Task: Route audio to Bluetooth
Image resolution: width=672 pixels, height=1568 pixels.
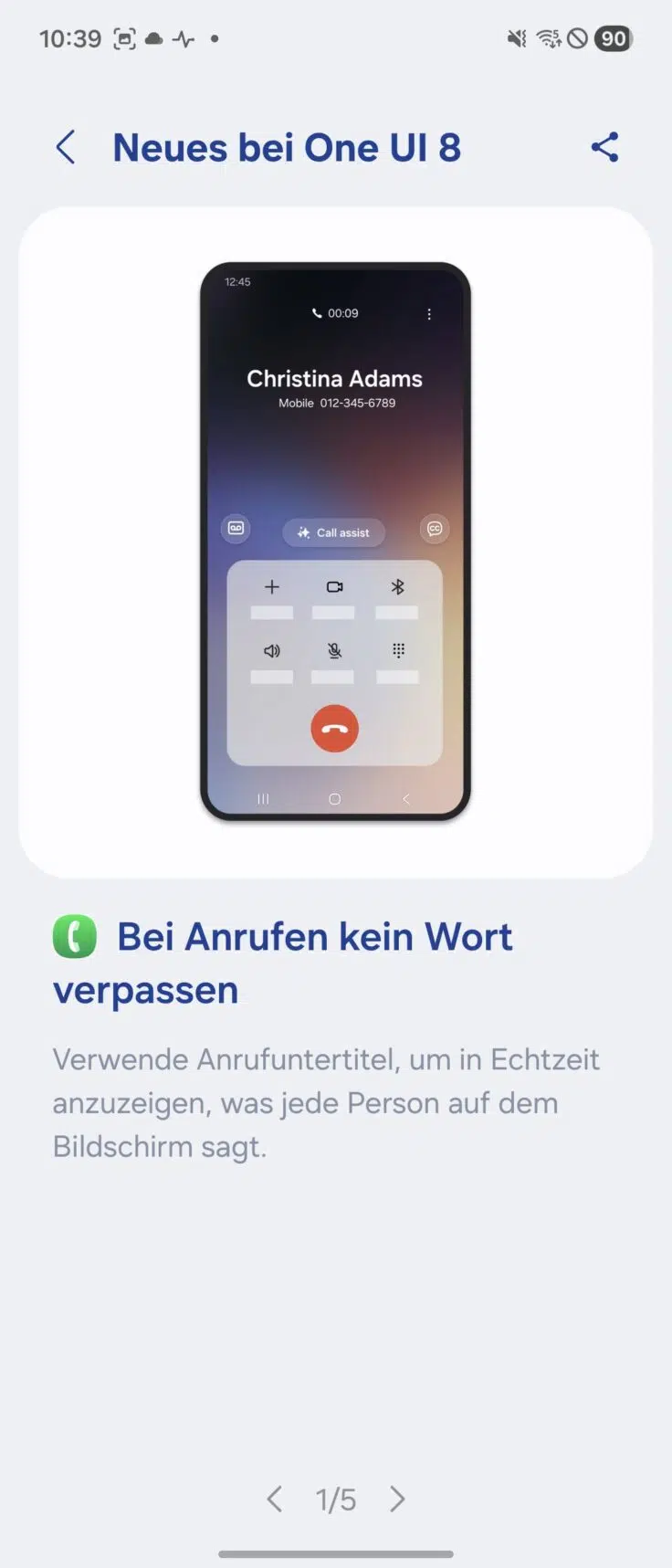Action: [x=397, y=587]
